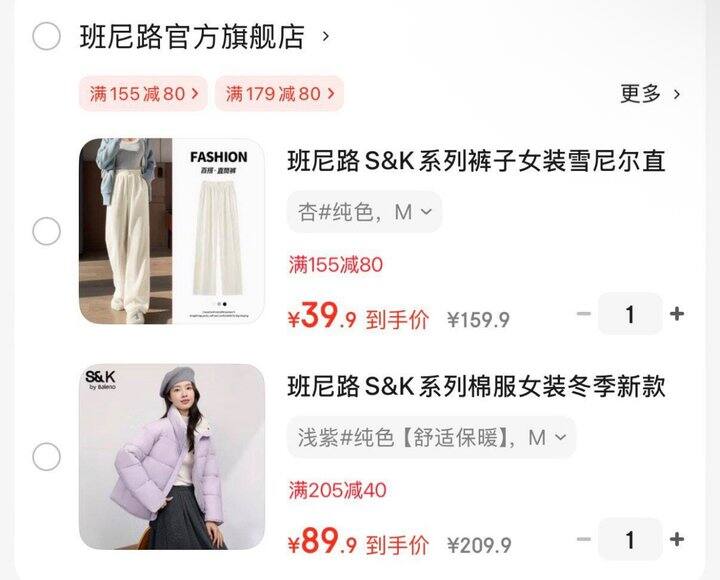Change the 杏#纯色, M variant
The height and width of the screenshot is (580, 720).
tap(364, 212)
